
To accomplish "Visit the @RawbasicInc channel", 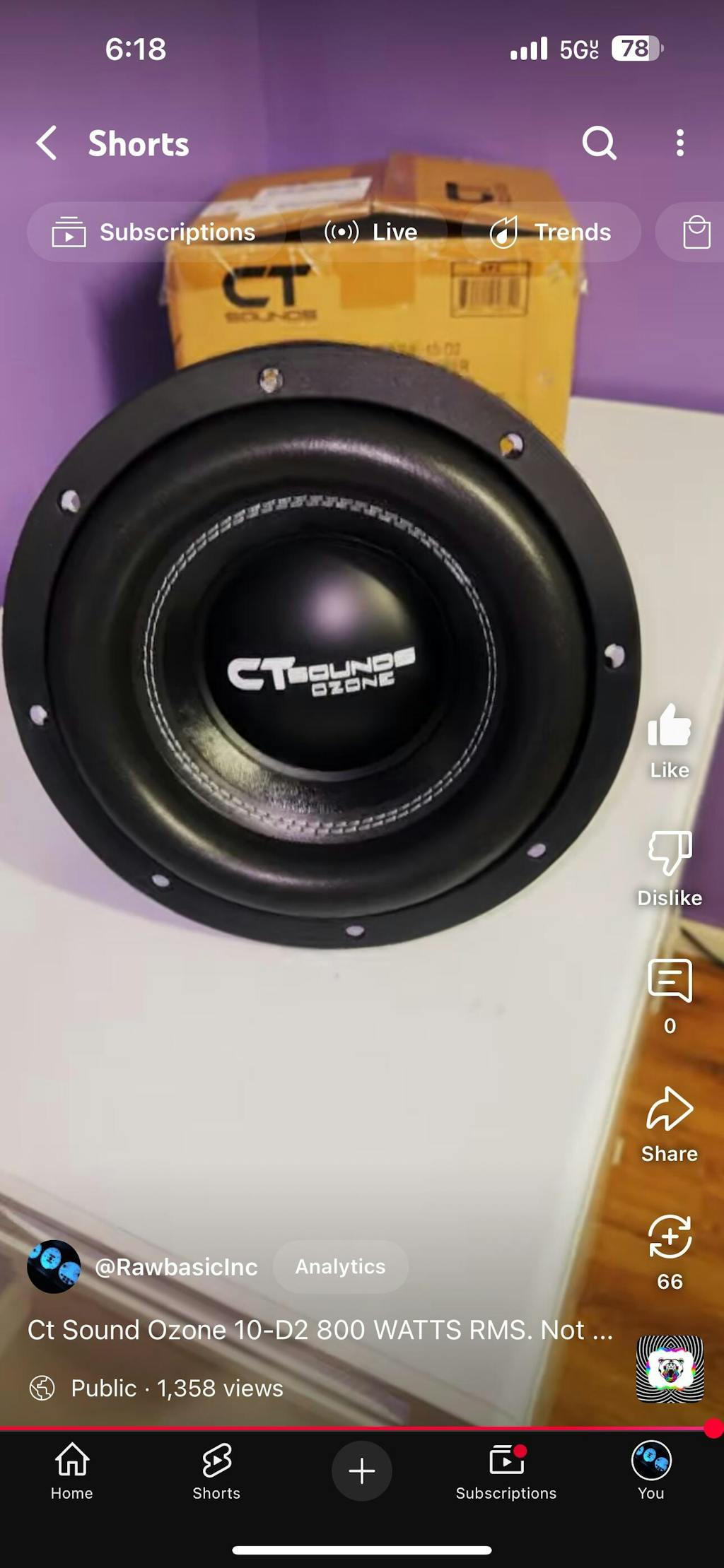I will tap(177, 1266).
